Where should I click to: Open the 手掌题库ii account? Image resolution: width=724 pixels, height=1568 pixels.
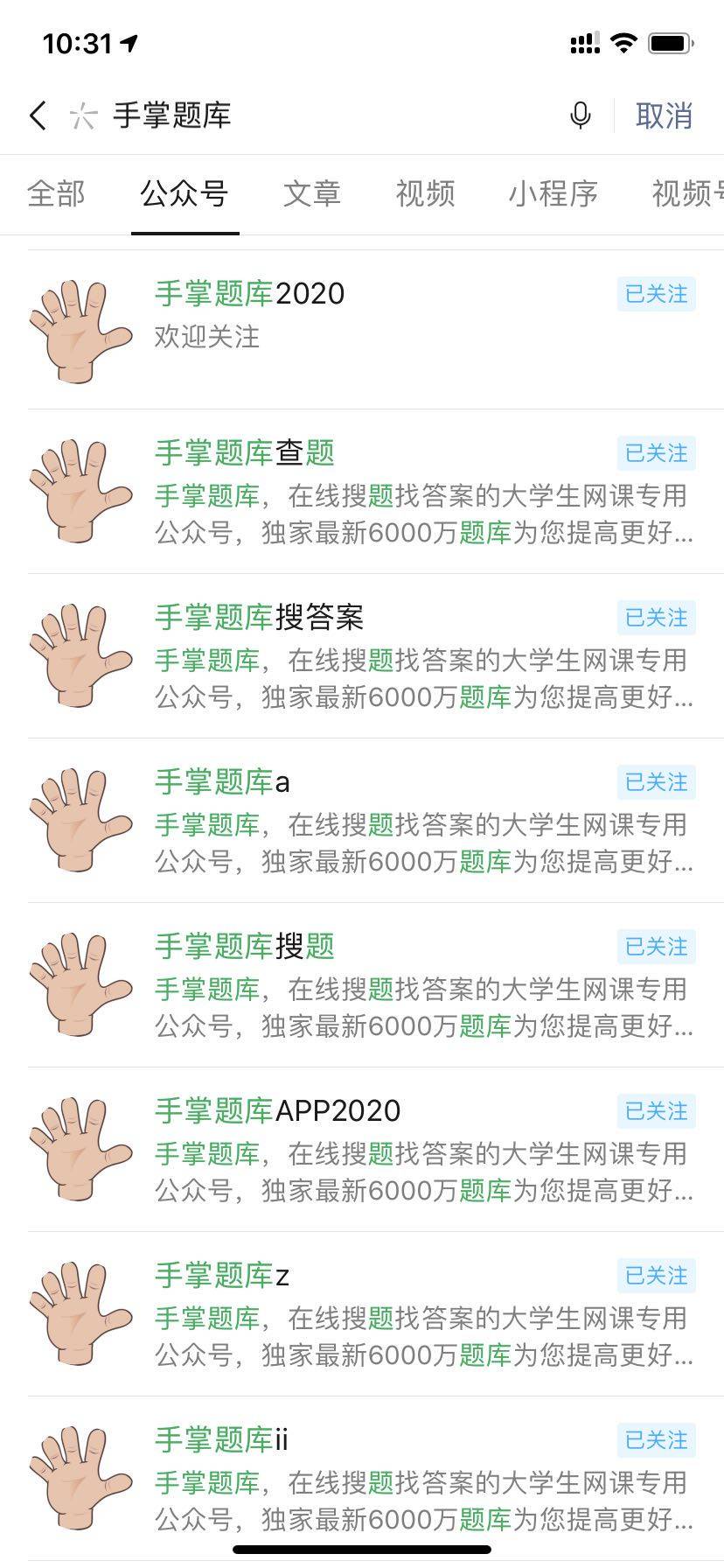pos(362,1479)
